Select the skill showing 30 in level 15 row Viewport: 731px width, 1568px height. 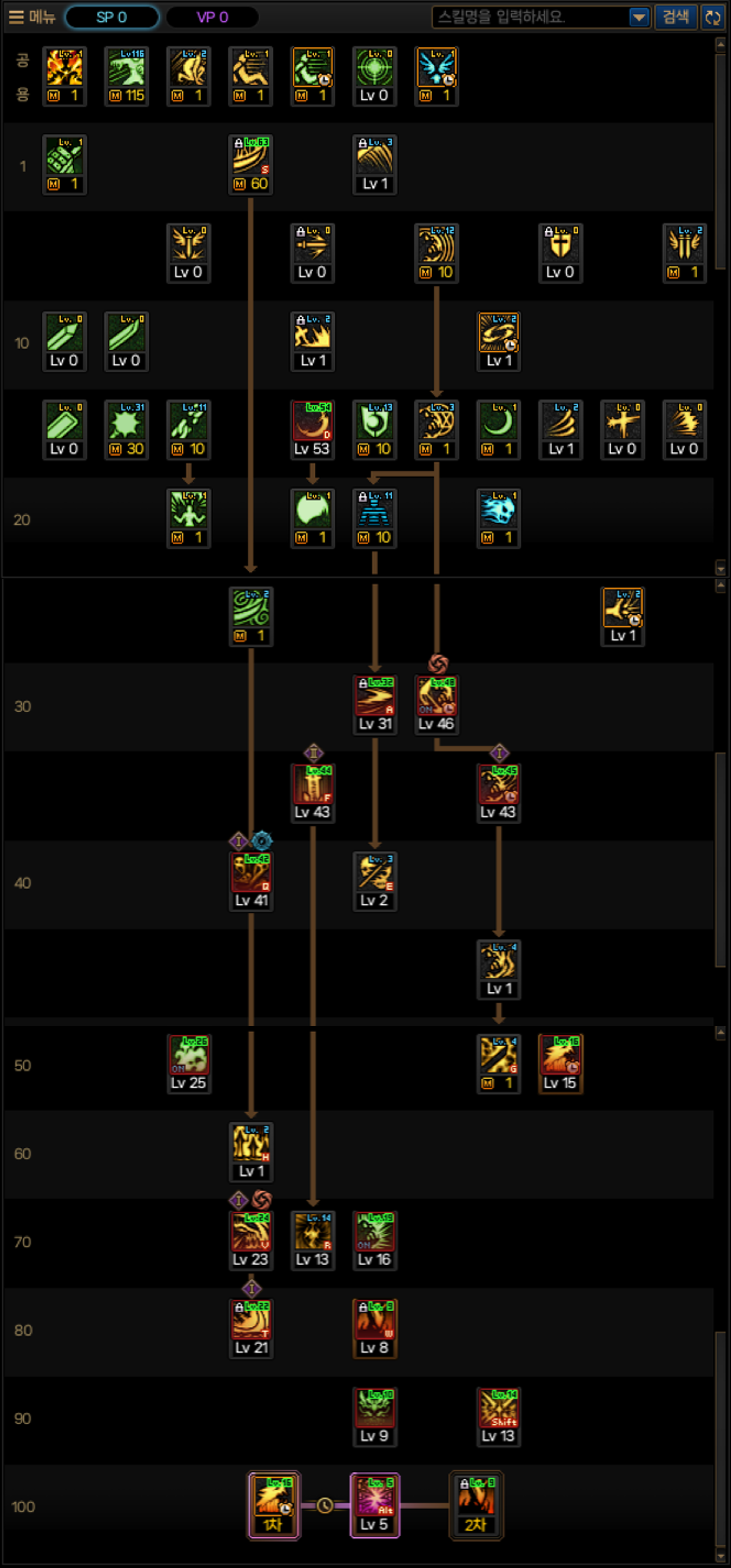click(x=126, y=429)
